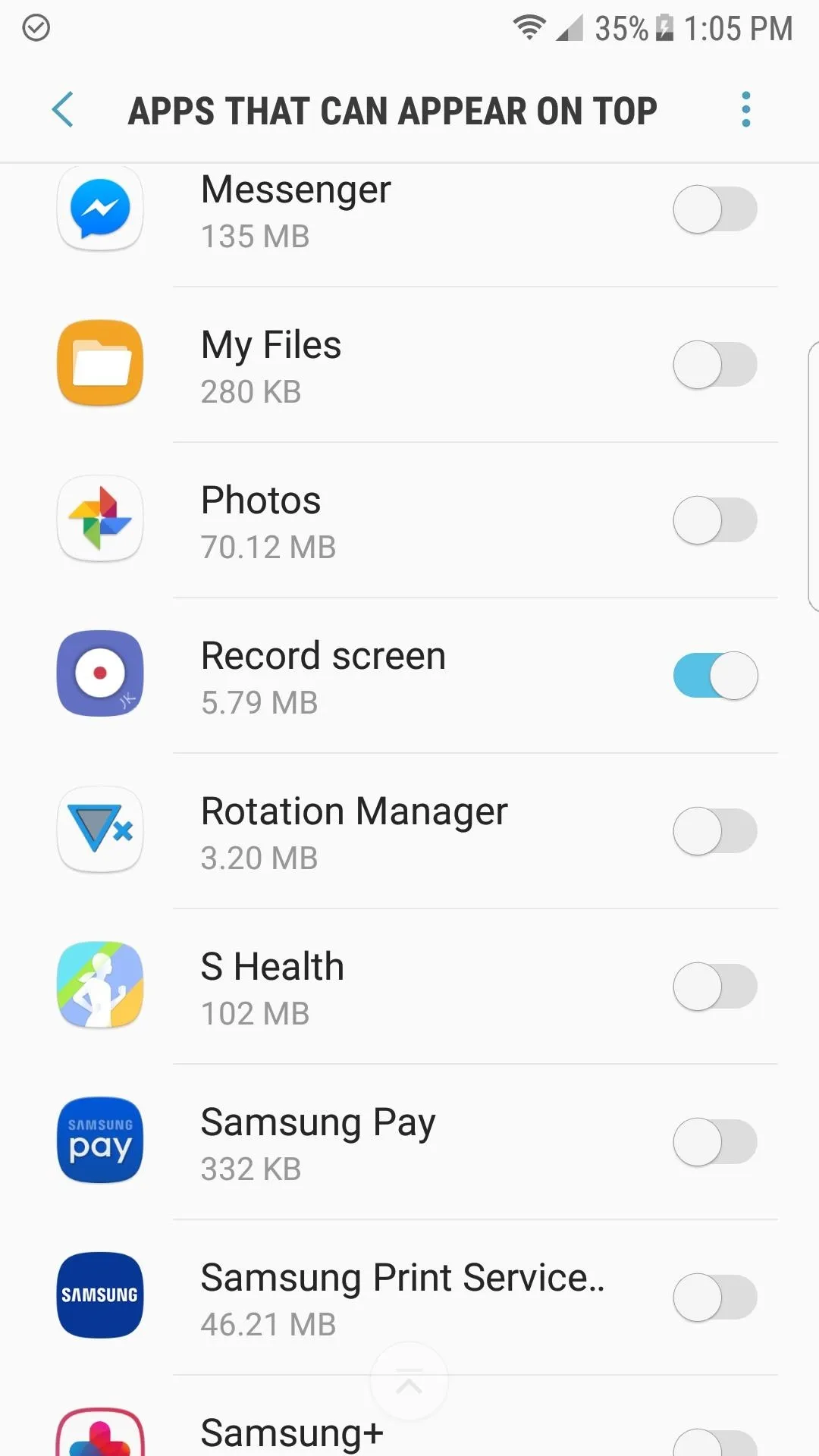The height and width of the screenshot is (1456, 819).
Task: Enable the S Health toggle
Action: click(715, 987)
